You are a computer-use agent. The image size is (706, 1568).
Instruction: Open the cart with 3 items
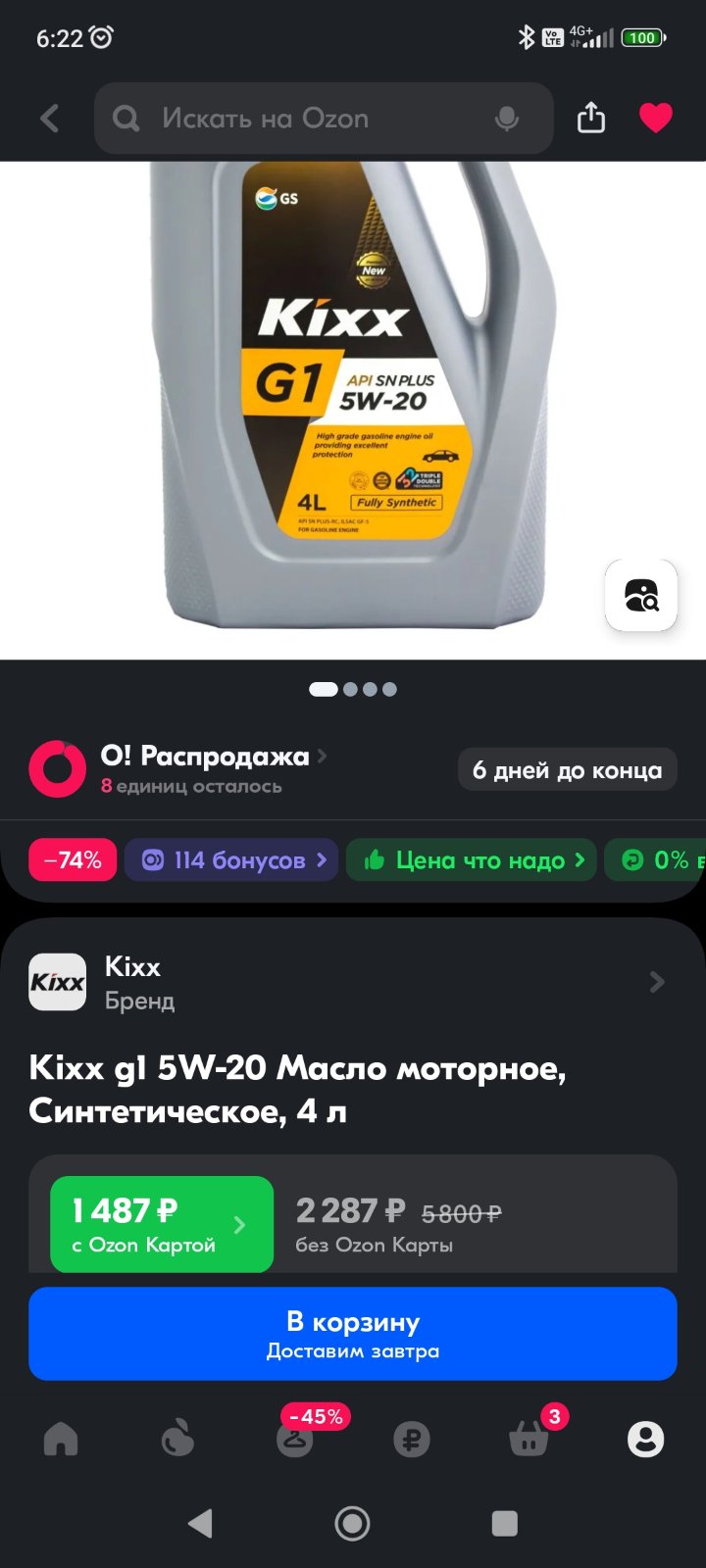[x=529, y=1439]
